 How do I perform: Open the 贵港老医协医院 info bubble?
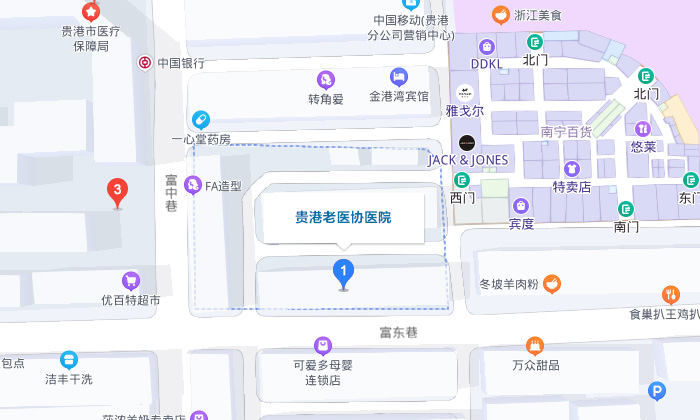pos(343,217)
